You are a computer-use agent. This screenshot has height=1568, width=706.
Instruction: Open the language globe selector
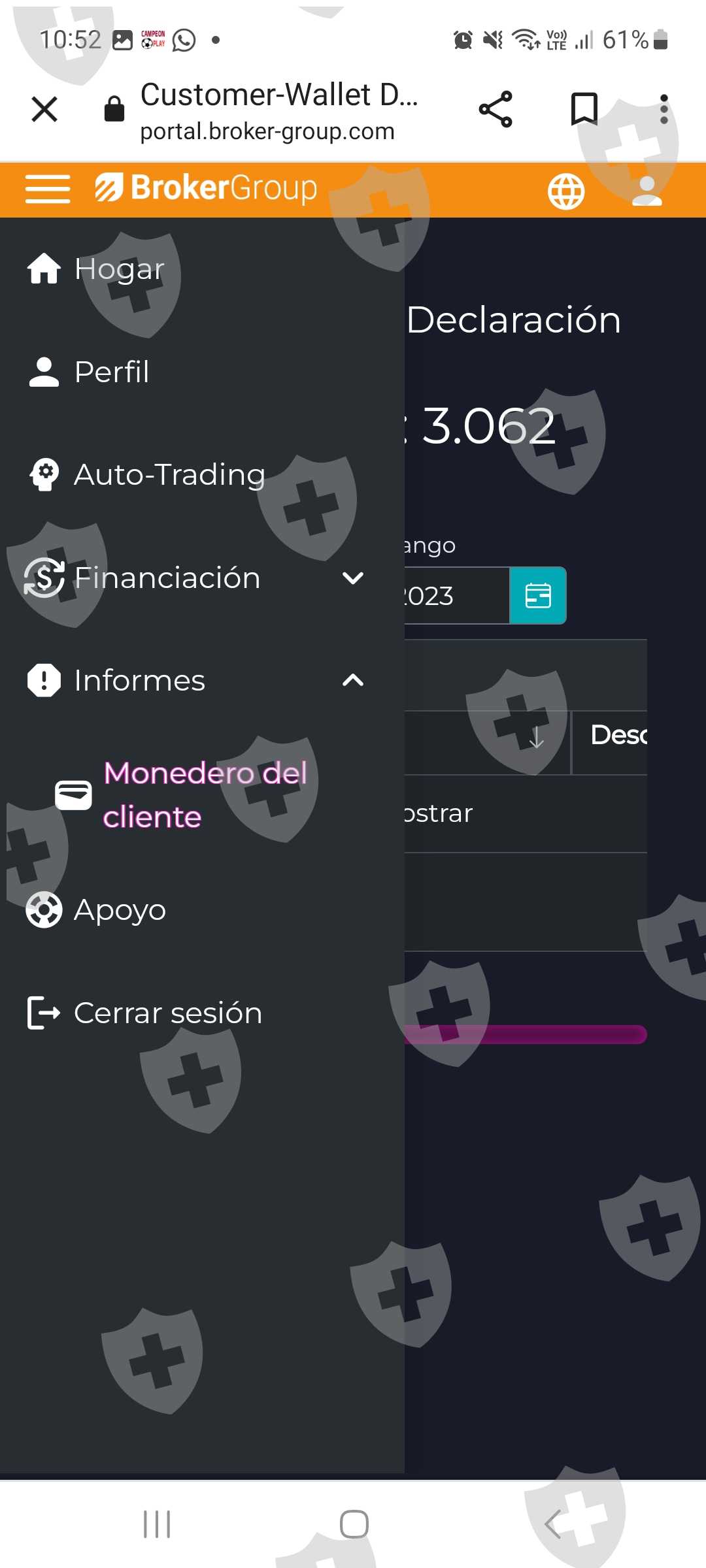click(566, 191)
